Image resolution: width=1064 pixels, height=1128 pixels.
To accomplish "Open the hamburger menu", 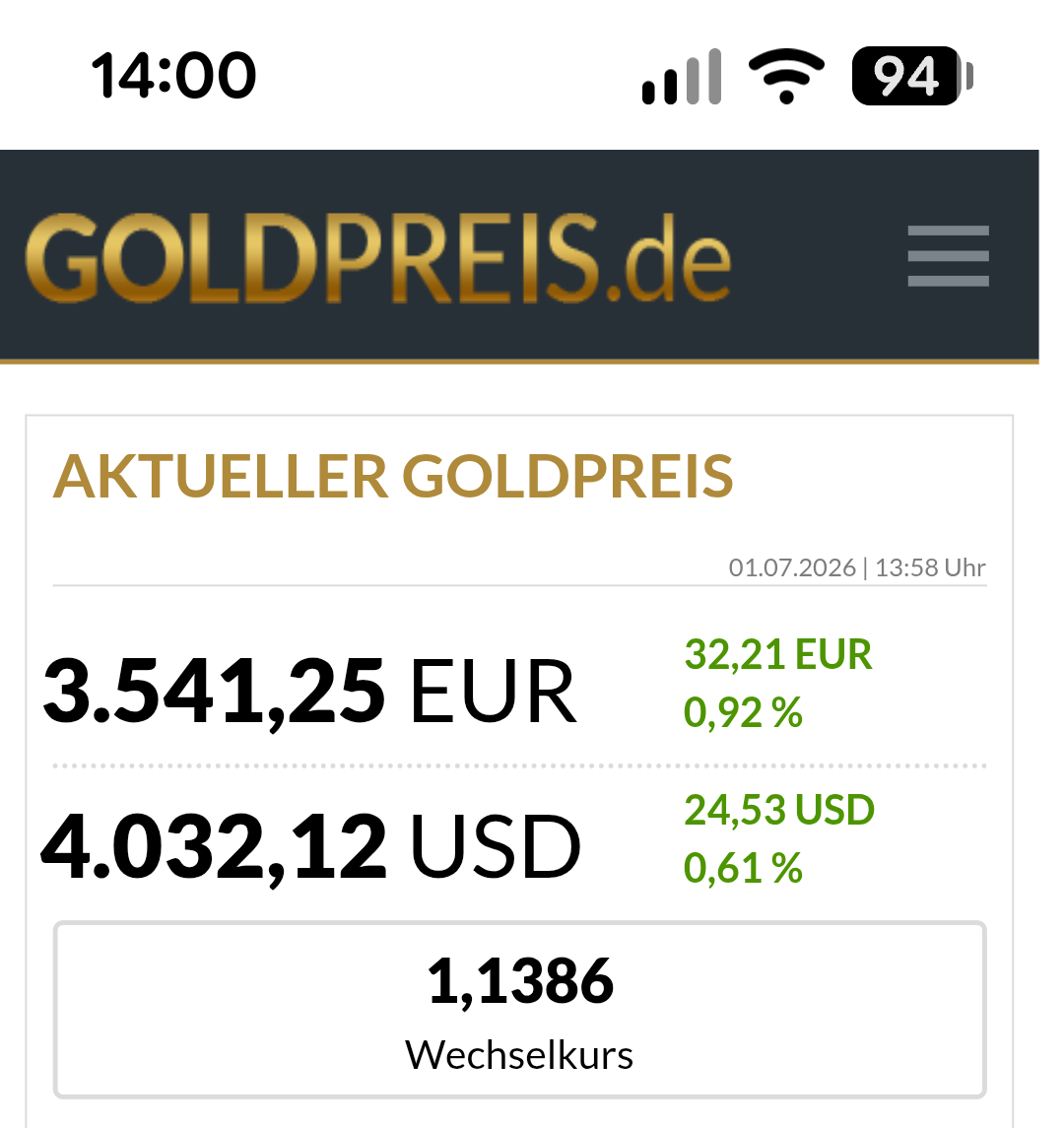I will tap(948, 256).
